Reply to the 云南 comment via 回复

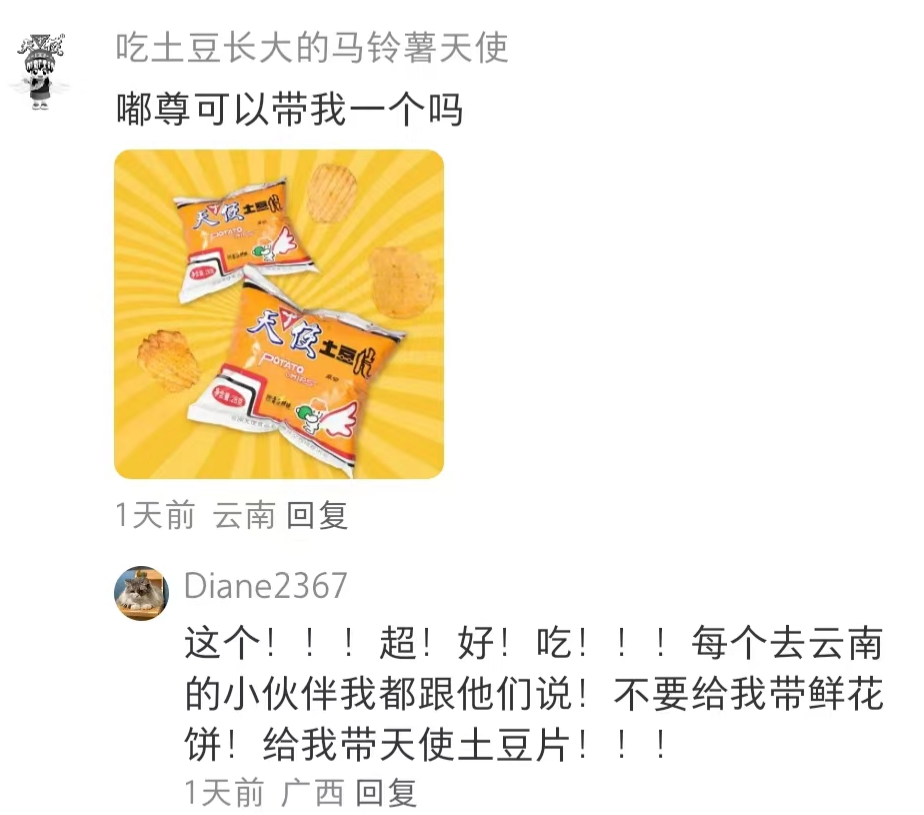pyautogui.click(x=317, y=515)
